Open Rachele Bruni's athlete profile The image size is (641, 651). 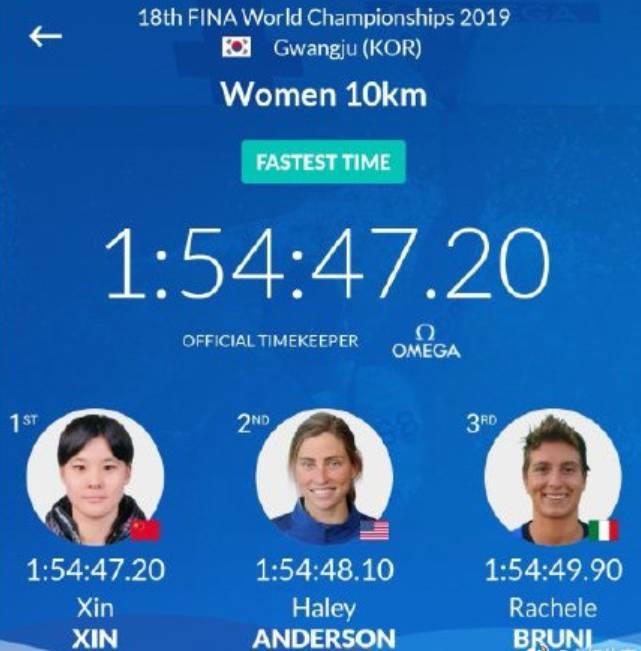coord(553,476)
